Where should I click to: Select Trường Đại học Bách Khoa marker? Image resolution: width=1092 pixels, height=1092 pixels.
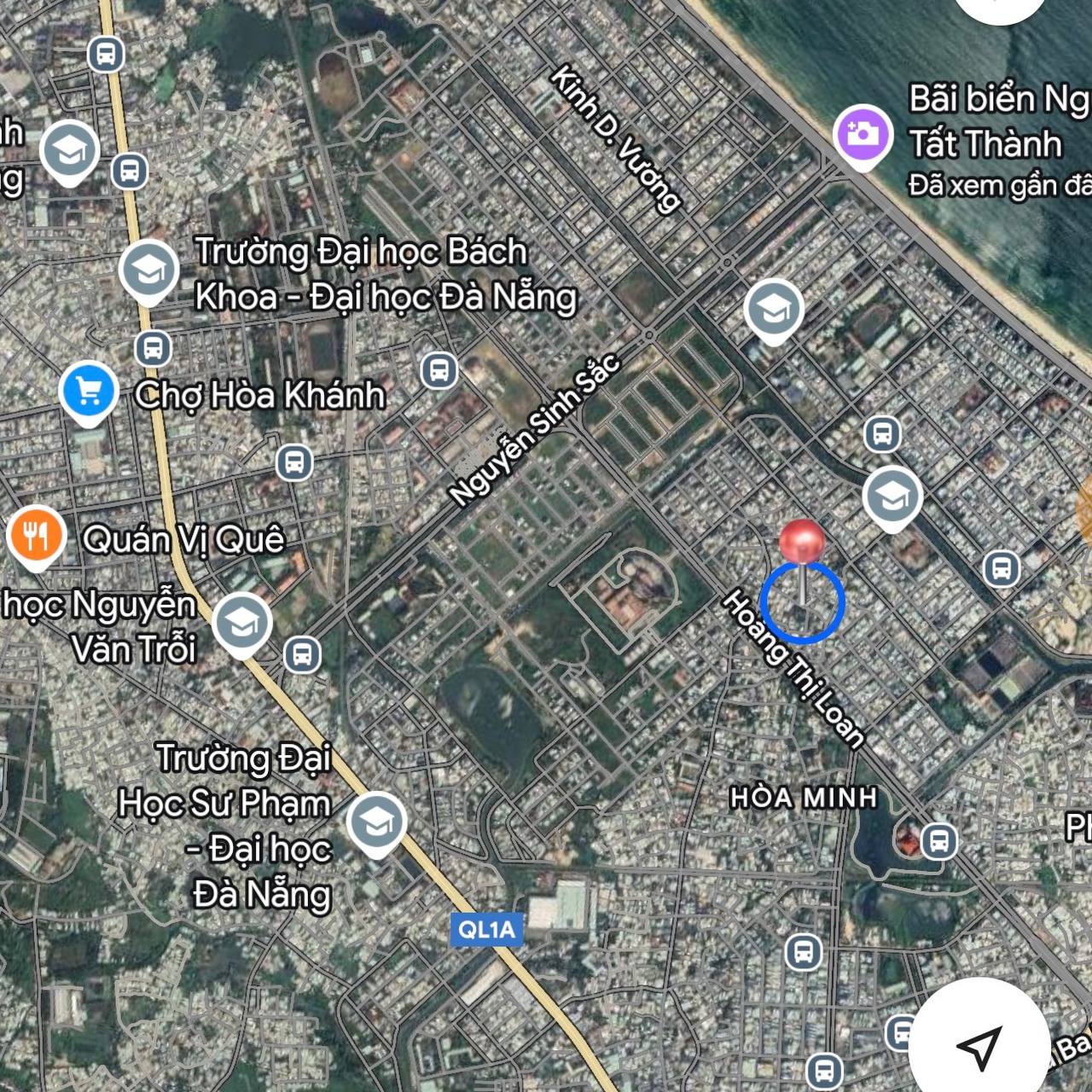point(148,269)
